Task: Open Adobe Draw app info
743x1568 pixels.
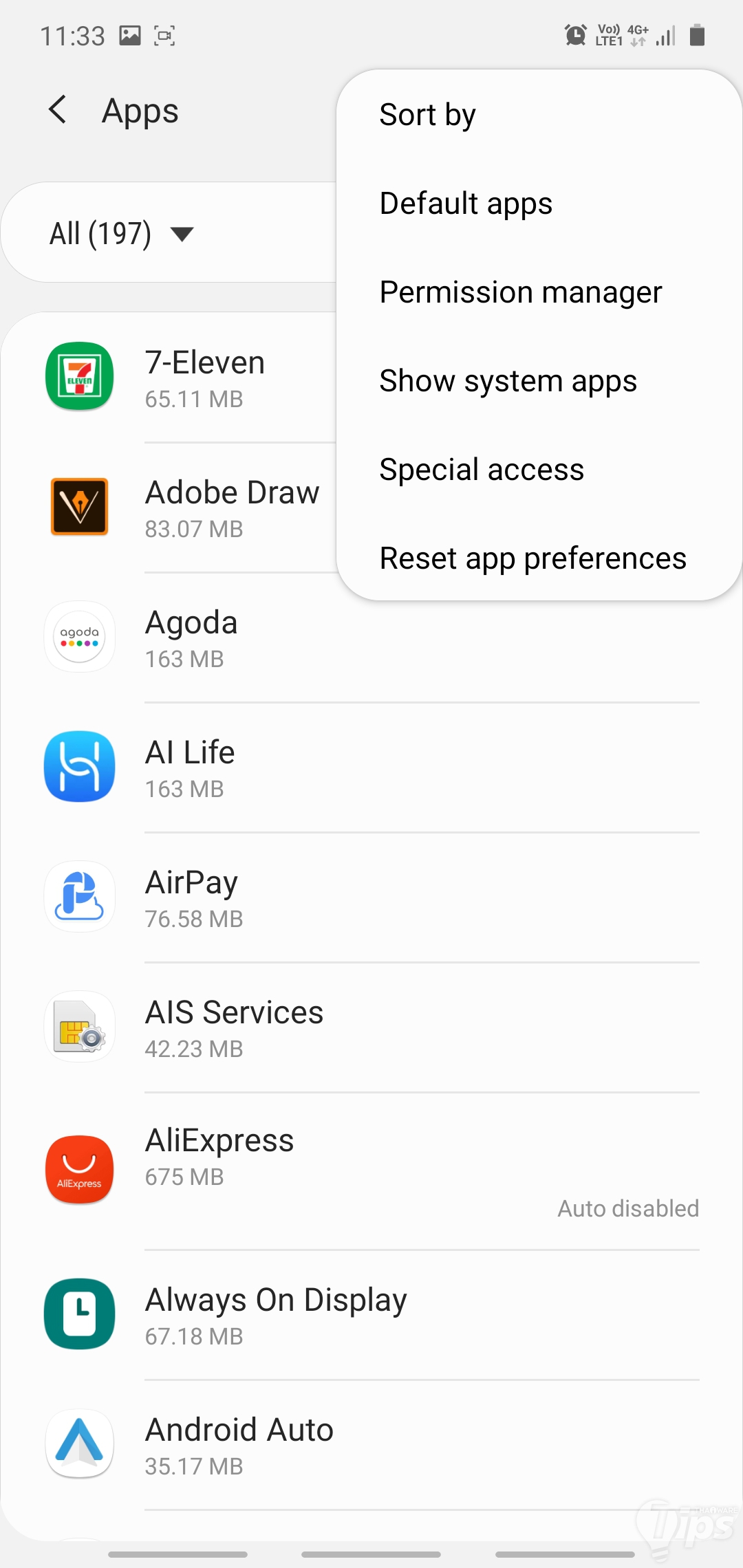Action: point(232,508)
